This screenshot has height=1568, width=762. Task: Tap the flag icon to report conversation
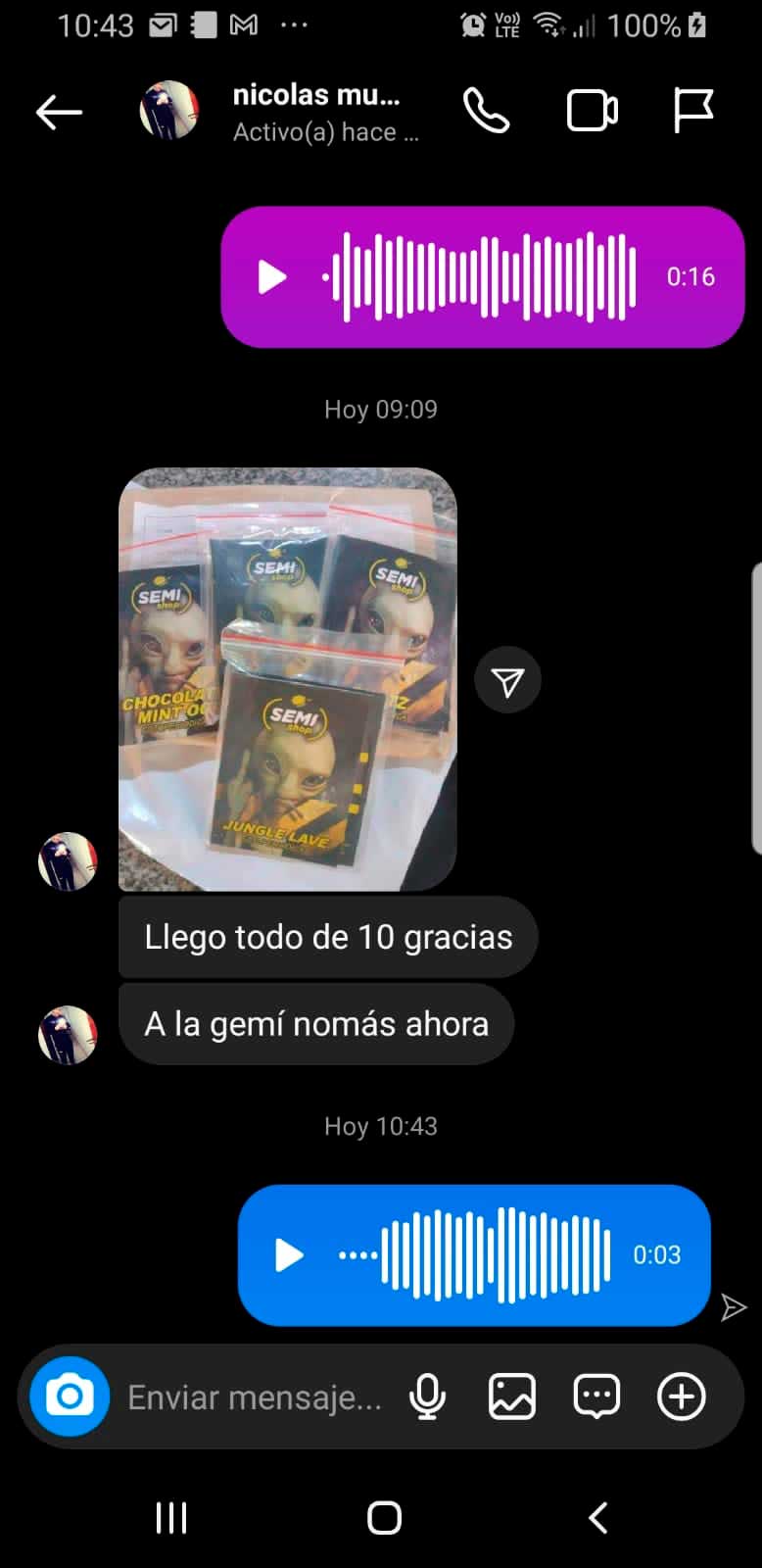click(694, 111)
